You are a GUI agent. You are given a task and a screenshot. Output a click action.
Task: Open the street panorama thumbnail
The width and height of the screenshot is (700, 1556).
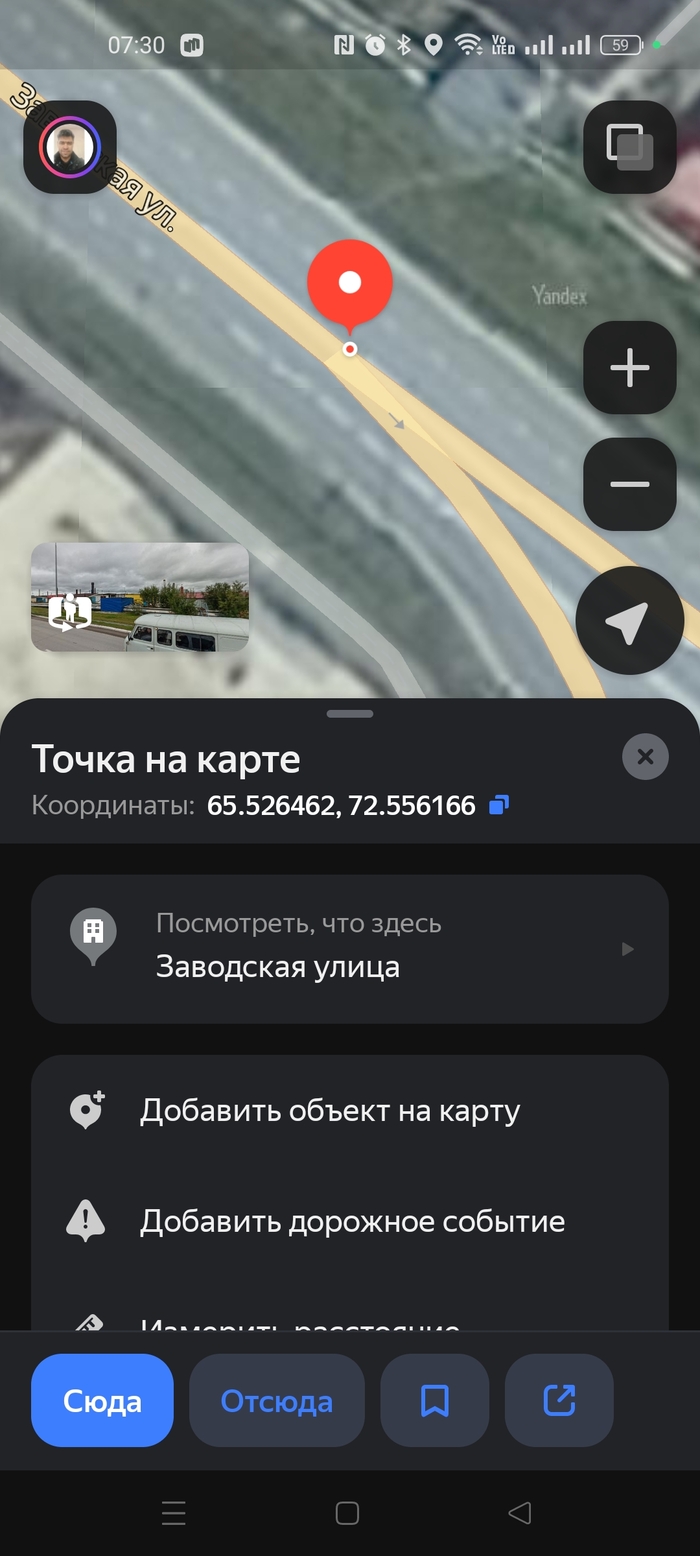coord(140,597)
